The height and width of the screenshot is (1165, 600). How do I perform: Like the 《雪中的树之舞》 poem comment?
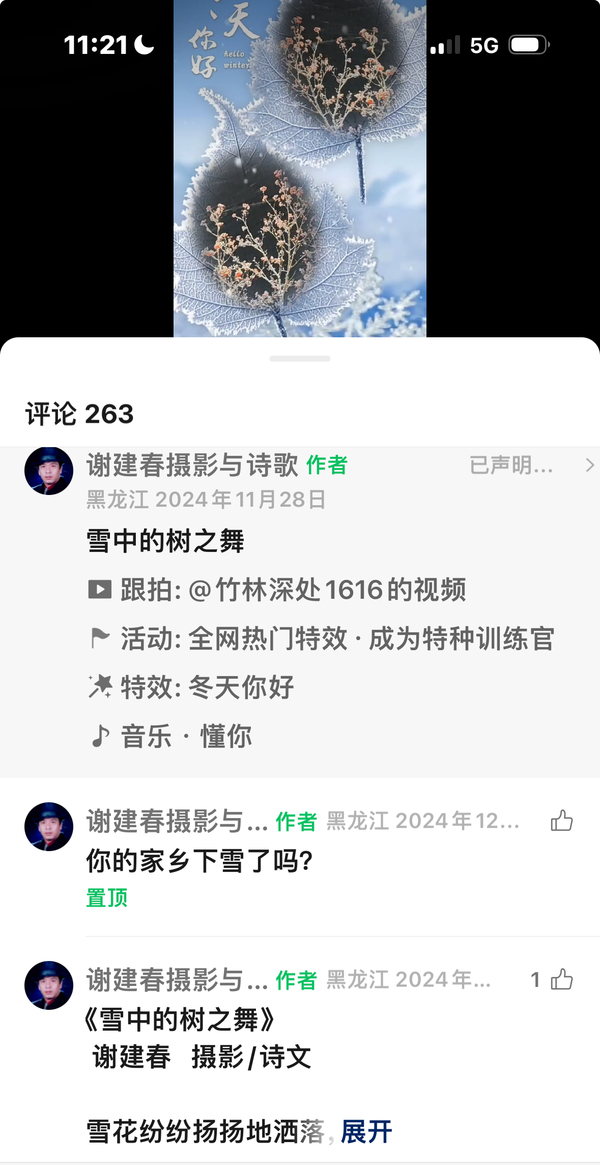point(563,980)
